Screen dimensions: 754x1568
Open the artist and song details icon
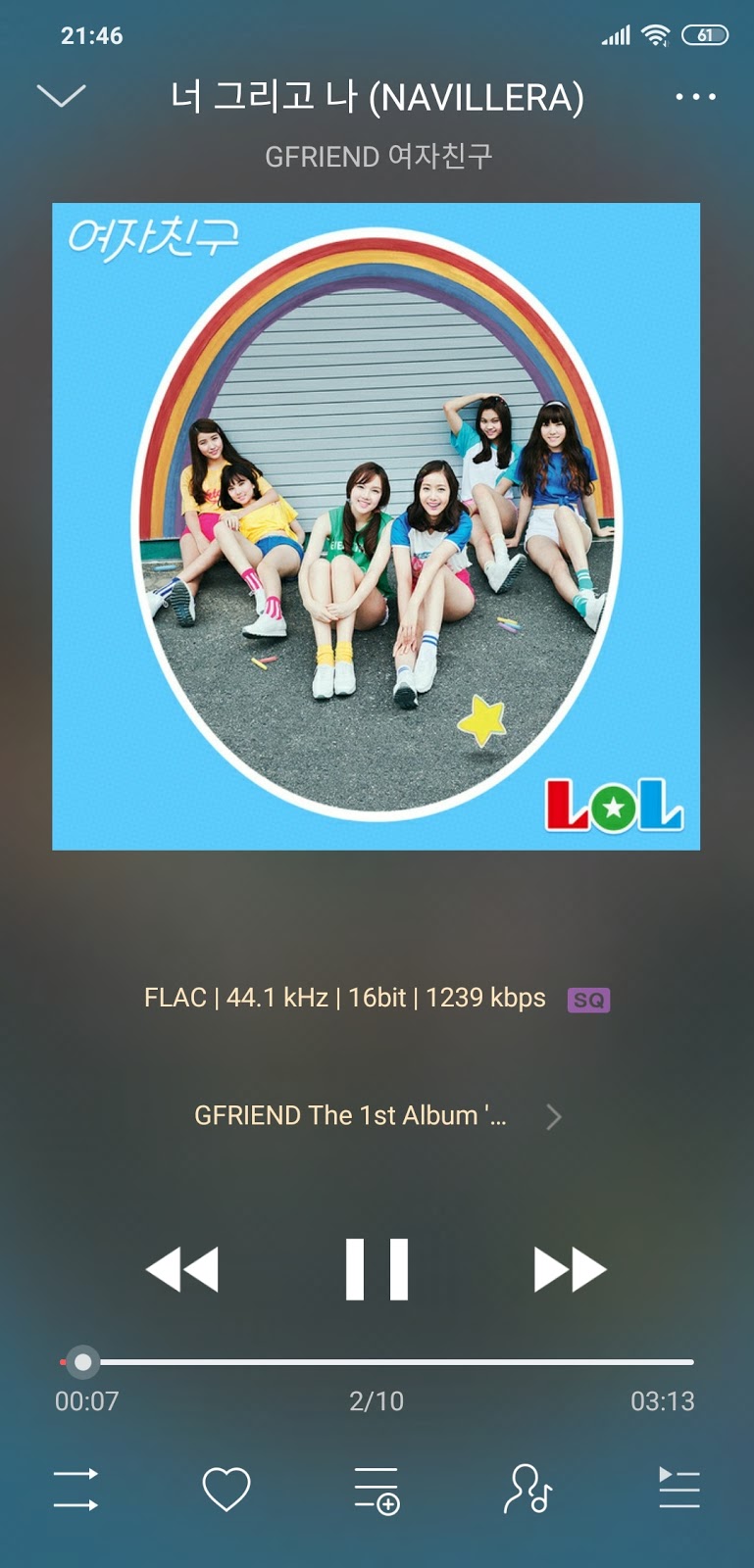[528, 1490]
